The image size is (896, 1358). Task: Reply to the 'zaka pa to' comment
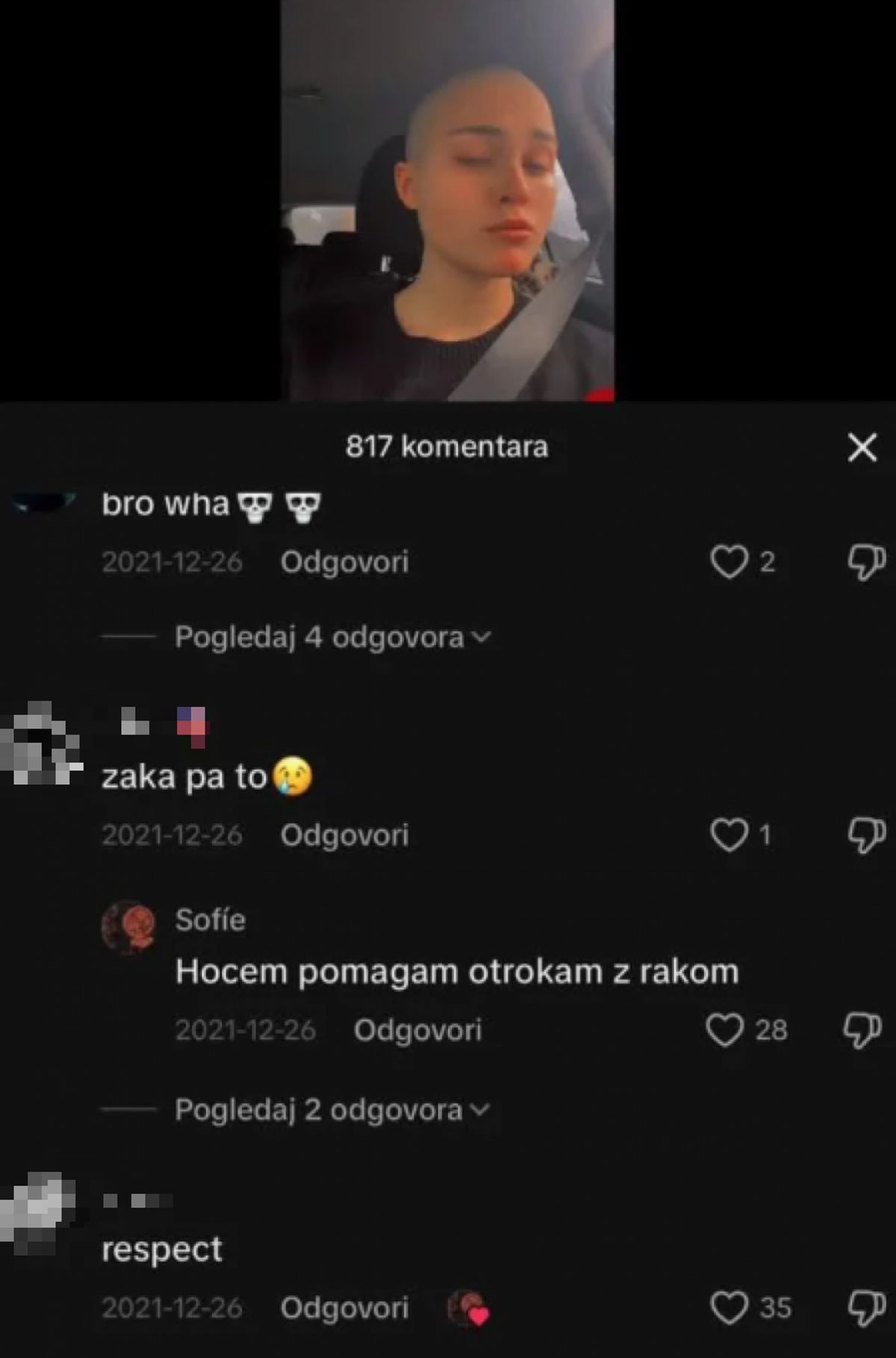344,835
